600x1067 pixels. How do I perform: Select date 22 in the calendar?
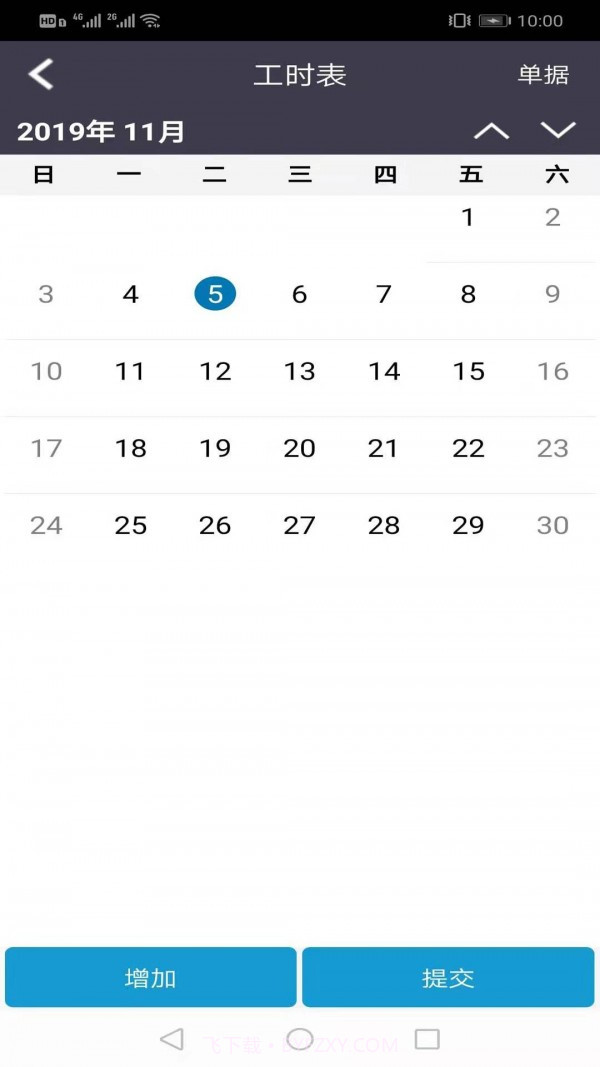468,448
